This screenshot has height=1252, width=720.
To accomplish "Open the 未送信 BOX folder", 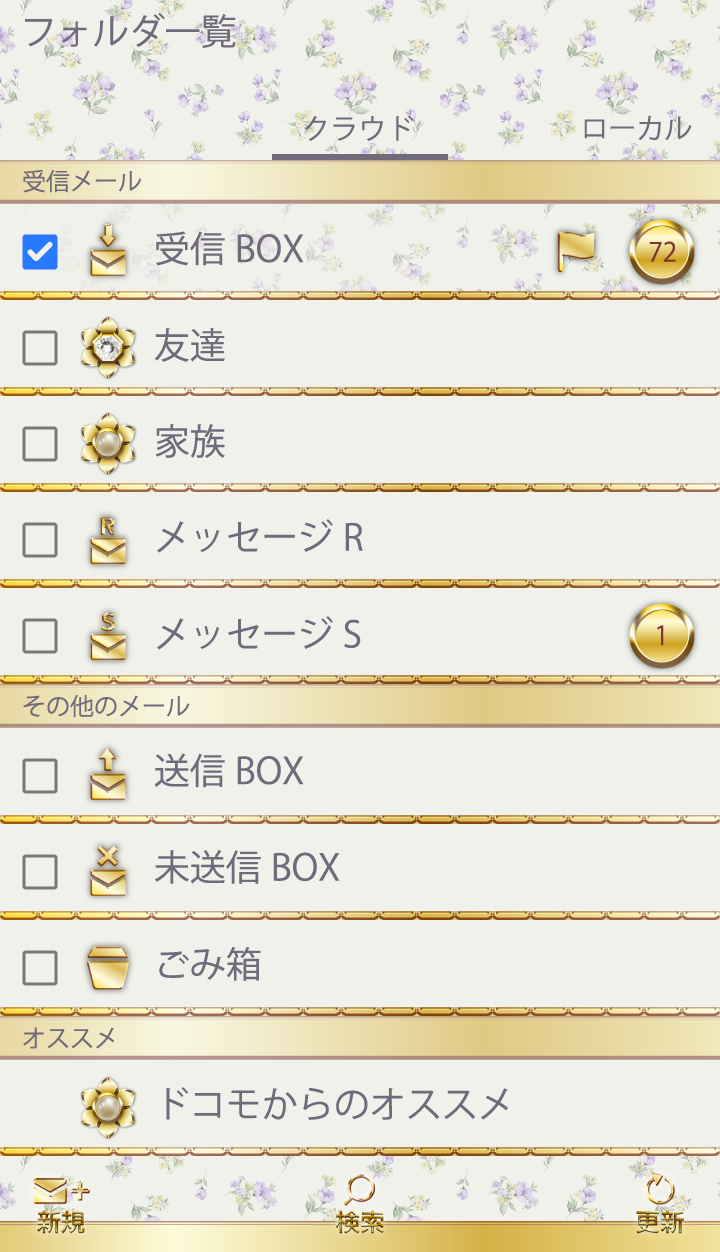I will pos(247,868).
